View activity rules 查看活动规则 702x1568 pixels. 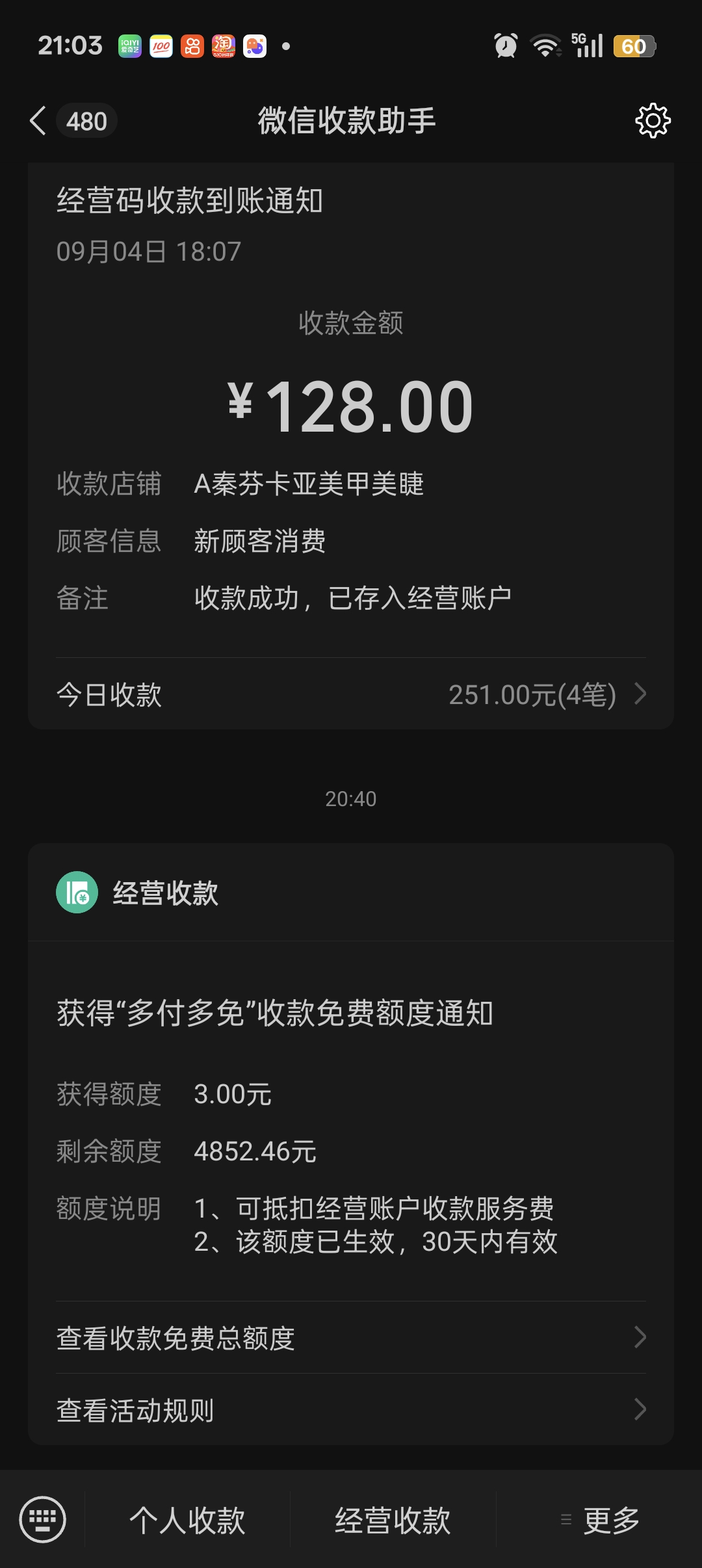tap(351, 1409)
